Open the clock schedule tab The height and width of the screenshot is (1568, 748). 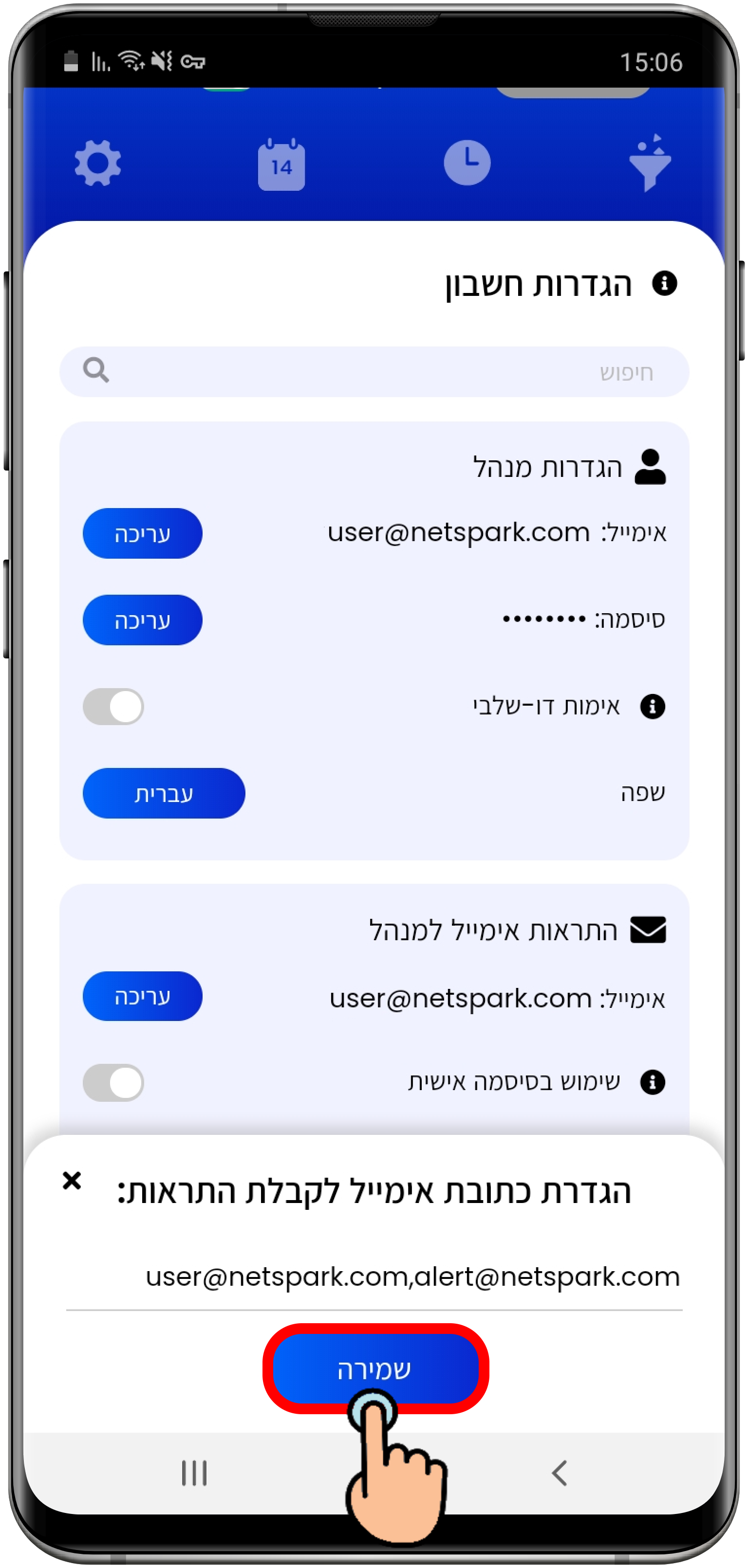(467, 163)
